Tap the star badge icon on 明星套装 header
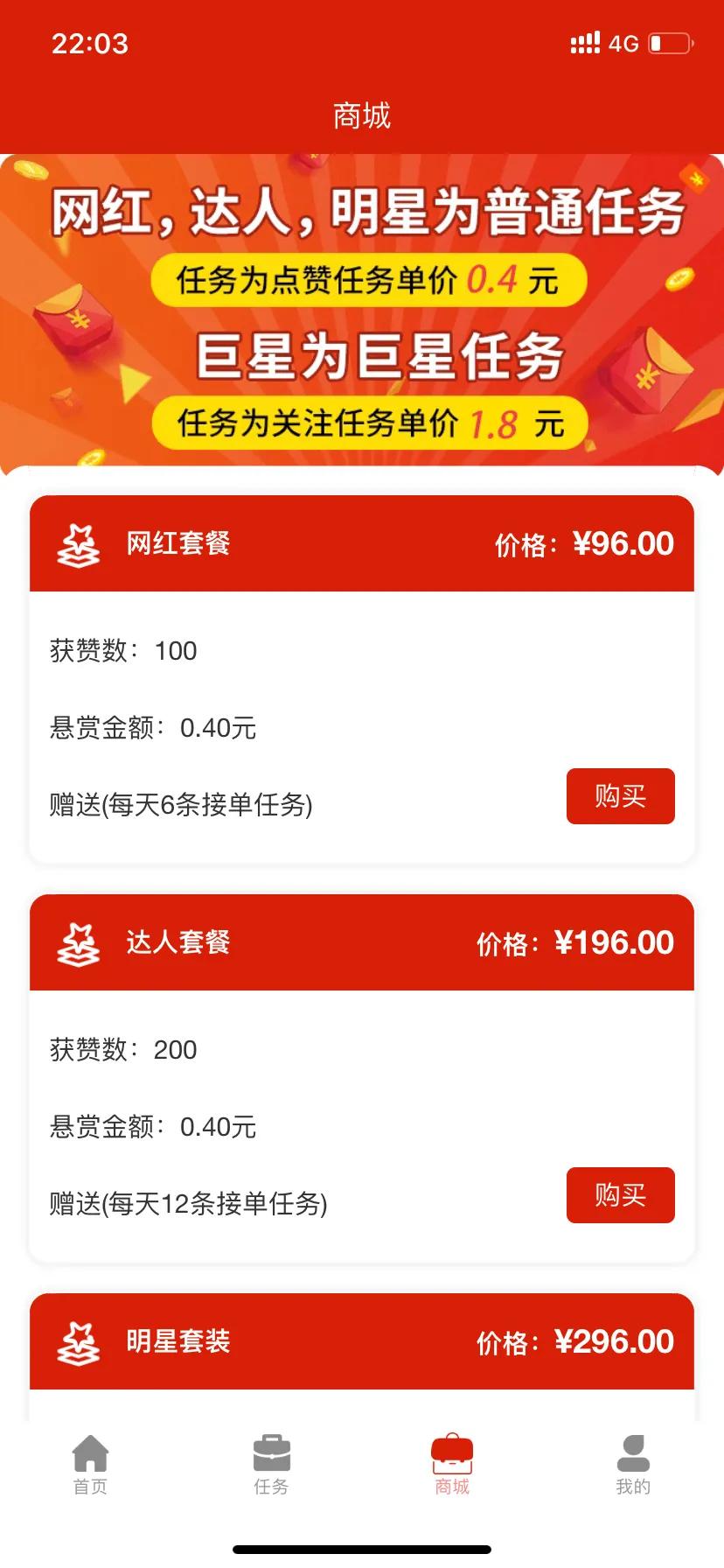This screenshot has height=1568, width=724. tap(79, 1341)
